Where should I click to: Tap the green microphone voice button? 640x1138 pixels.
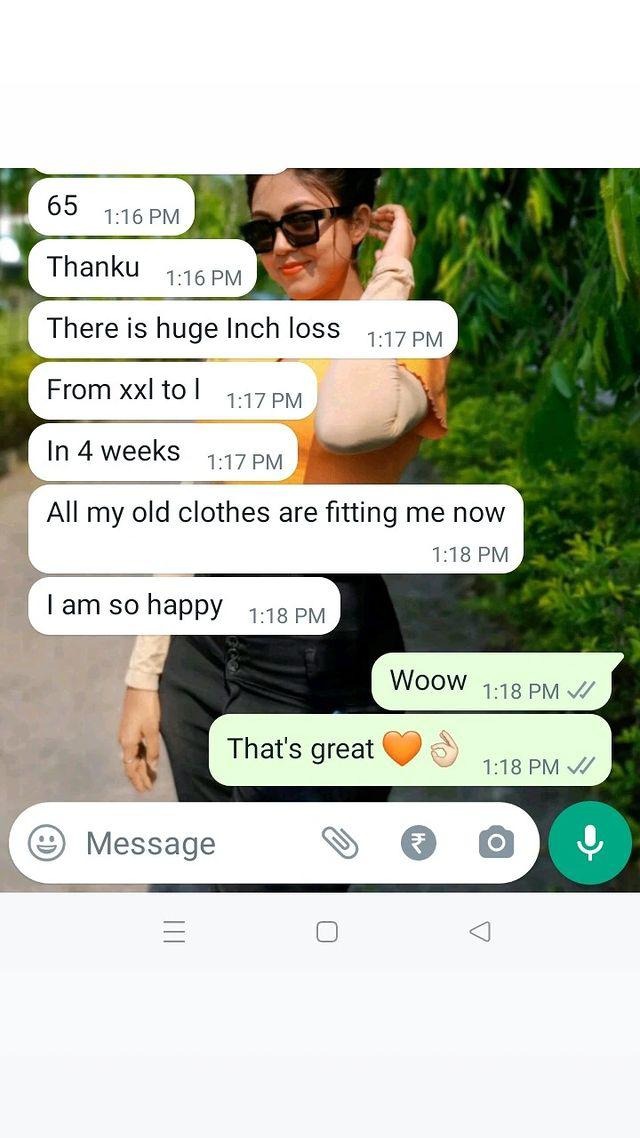point(590,843)
